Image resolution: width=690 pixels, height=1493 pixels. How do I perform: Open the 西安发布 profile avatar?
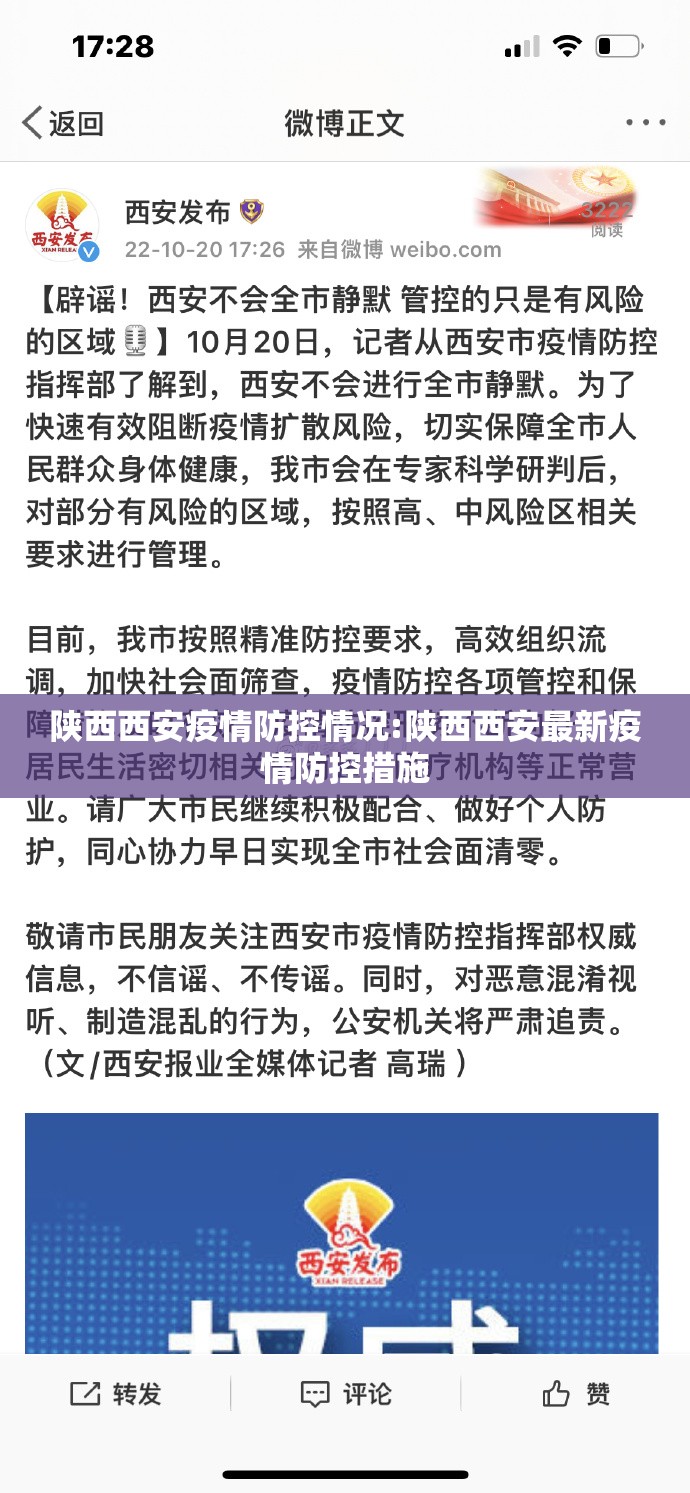[x=62, y=225]
